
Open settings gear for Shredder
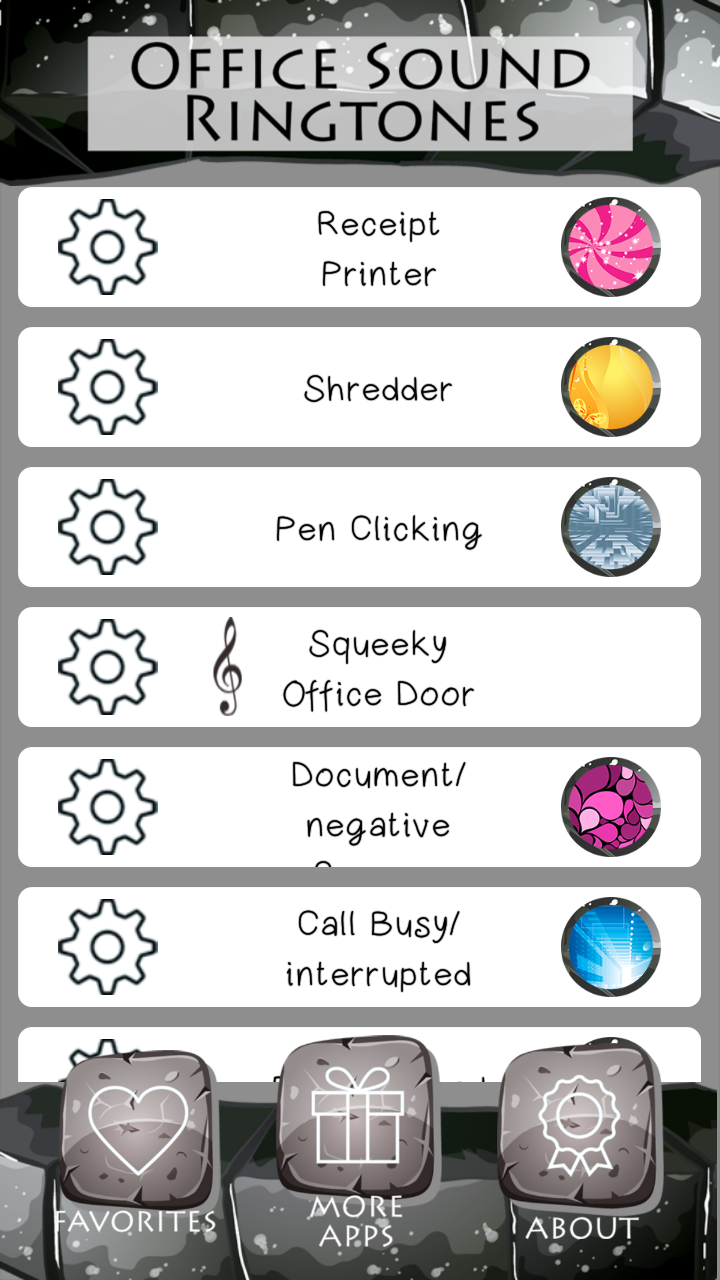(107, 387)
